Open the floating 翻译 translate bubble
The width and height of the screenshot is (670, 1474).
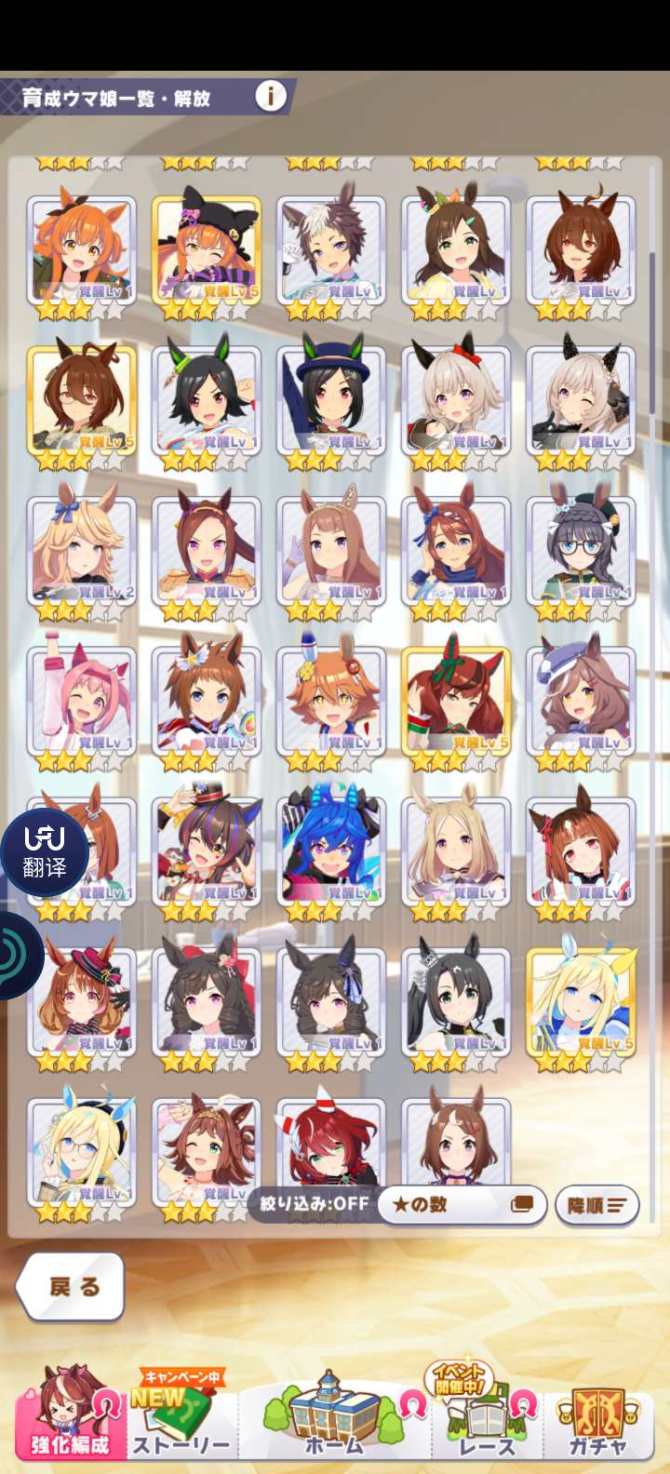43,853
